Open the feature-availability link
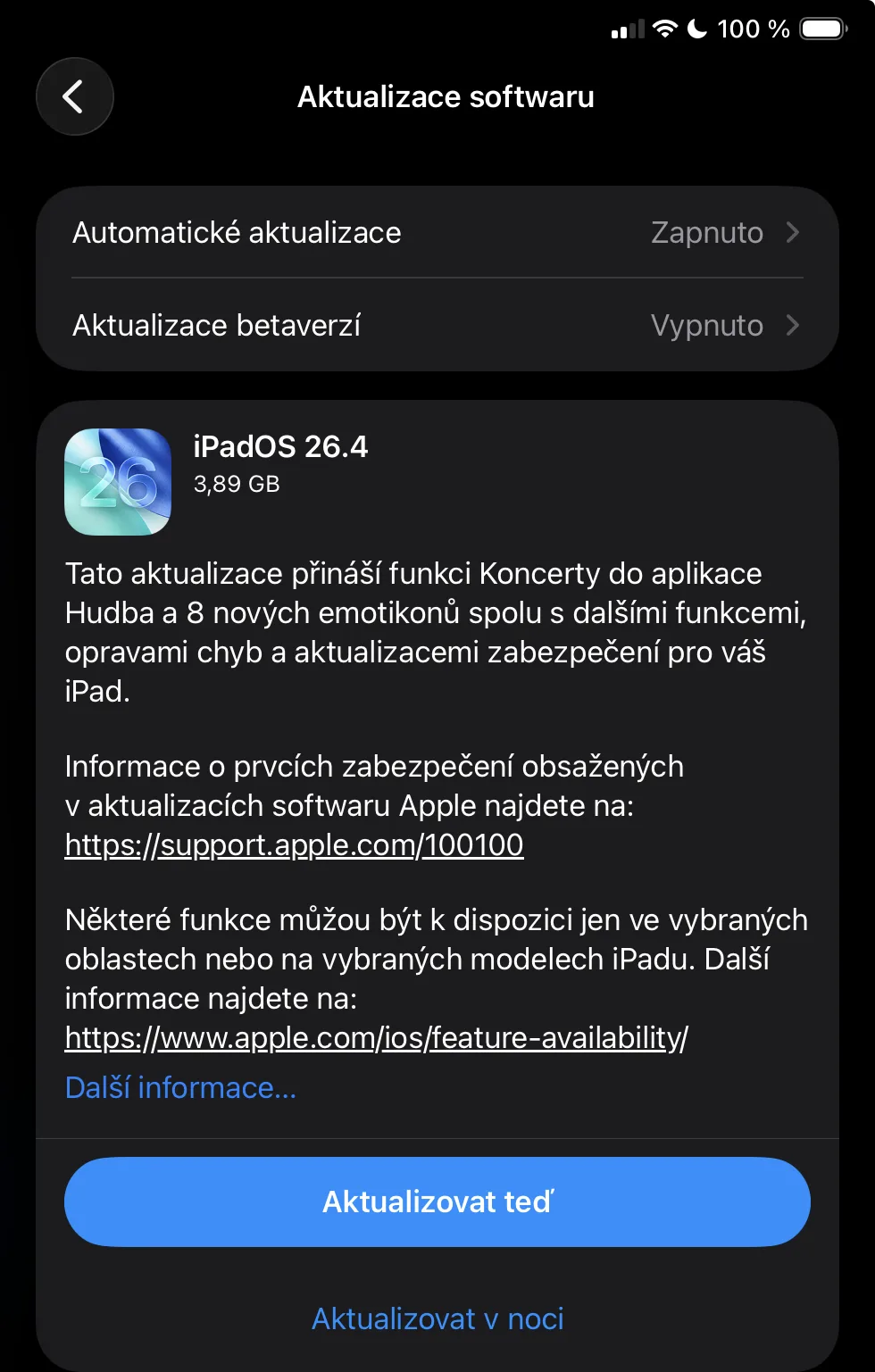 pyautogui.click(x=376, y=1037)
